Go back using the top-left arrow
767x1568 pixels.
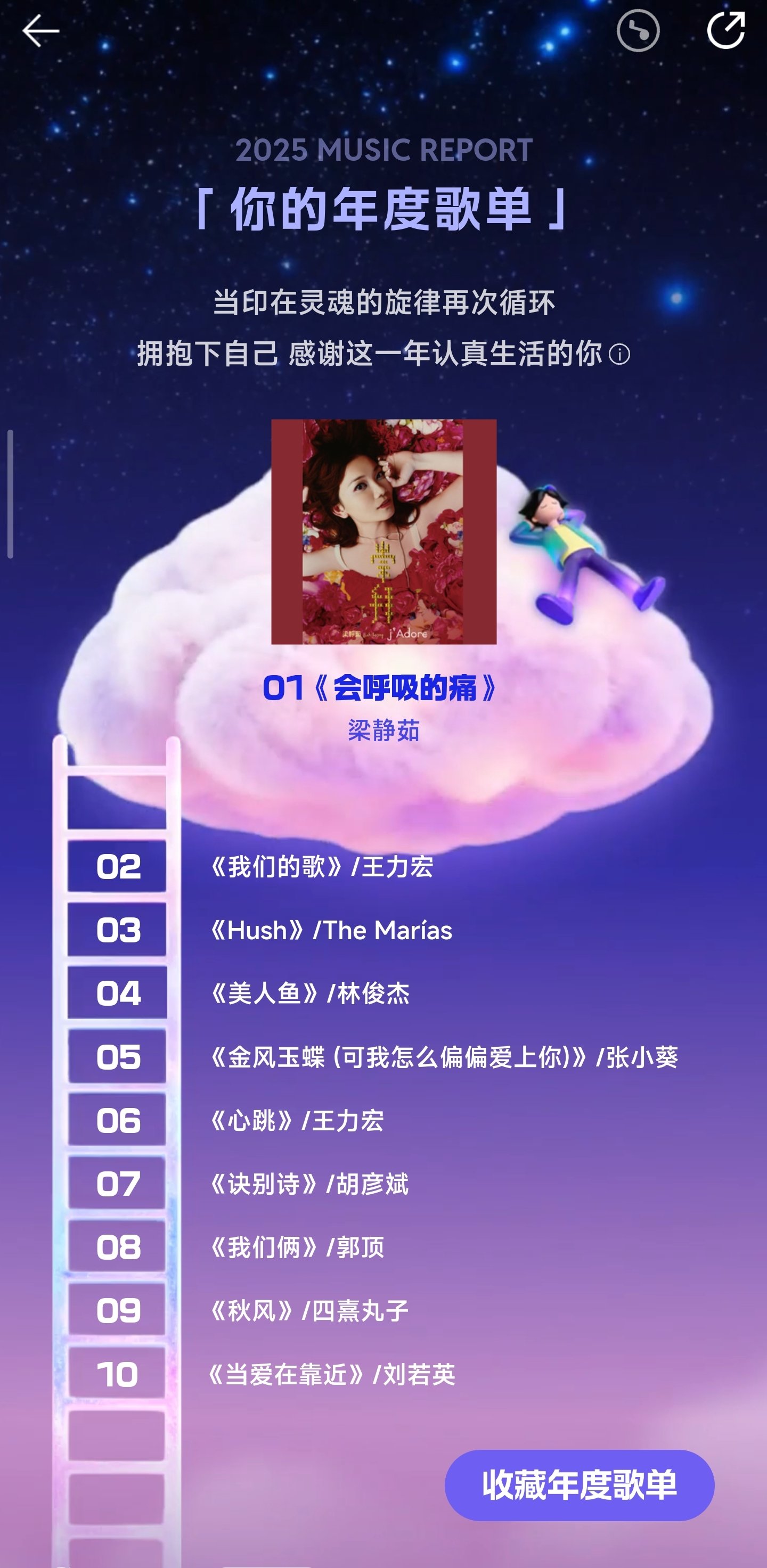40,31
